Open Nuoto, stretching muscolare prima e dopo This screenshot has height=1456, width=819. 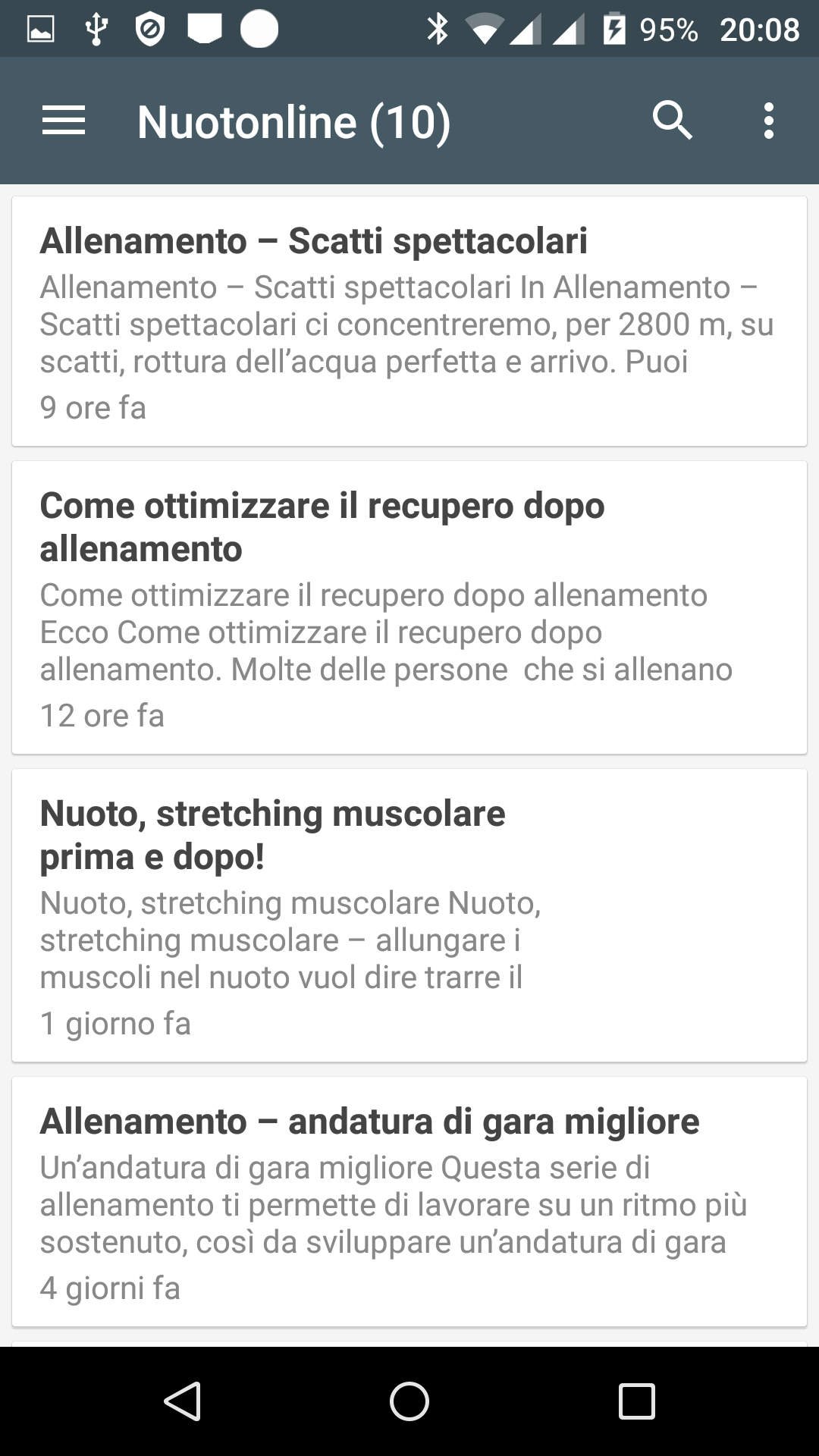pos(409,915)
